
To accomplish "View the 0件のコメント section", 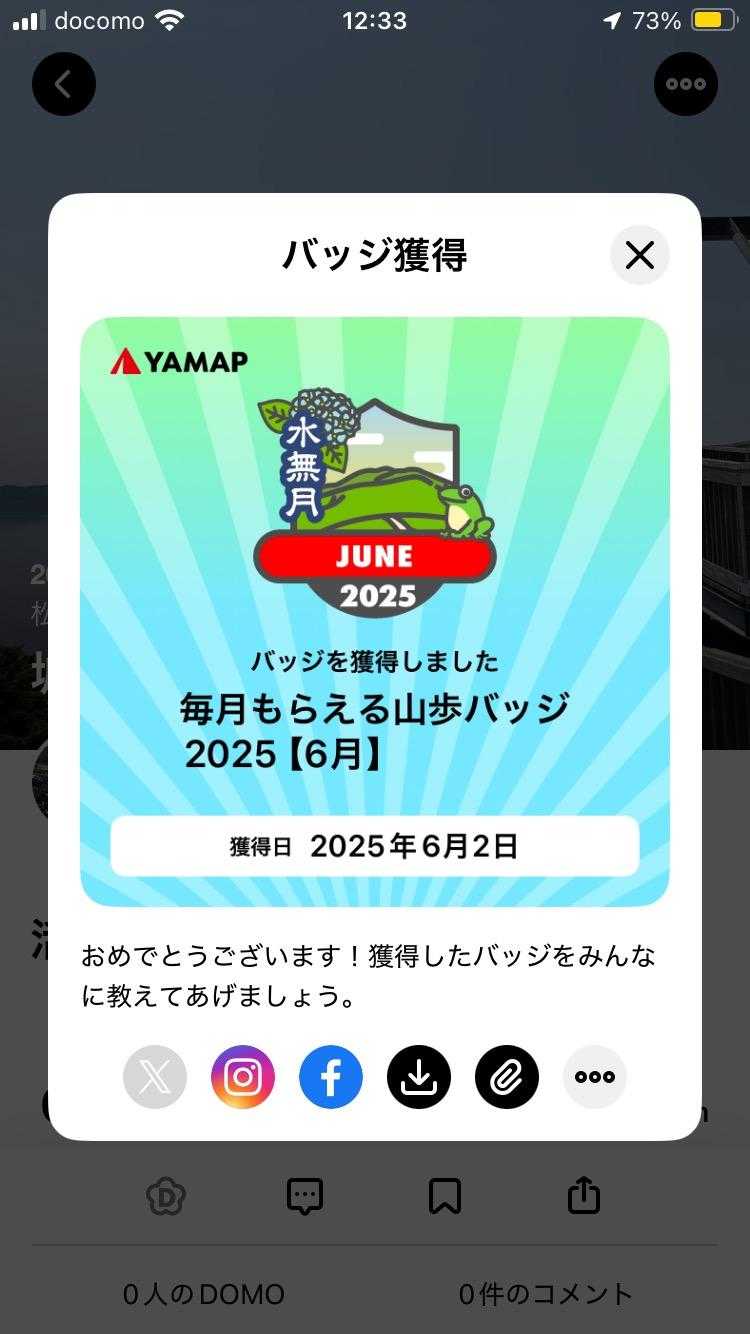I will (x=546, y=1294).
